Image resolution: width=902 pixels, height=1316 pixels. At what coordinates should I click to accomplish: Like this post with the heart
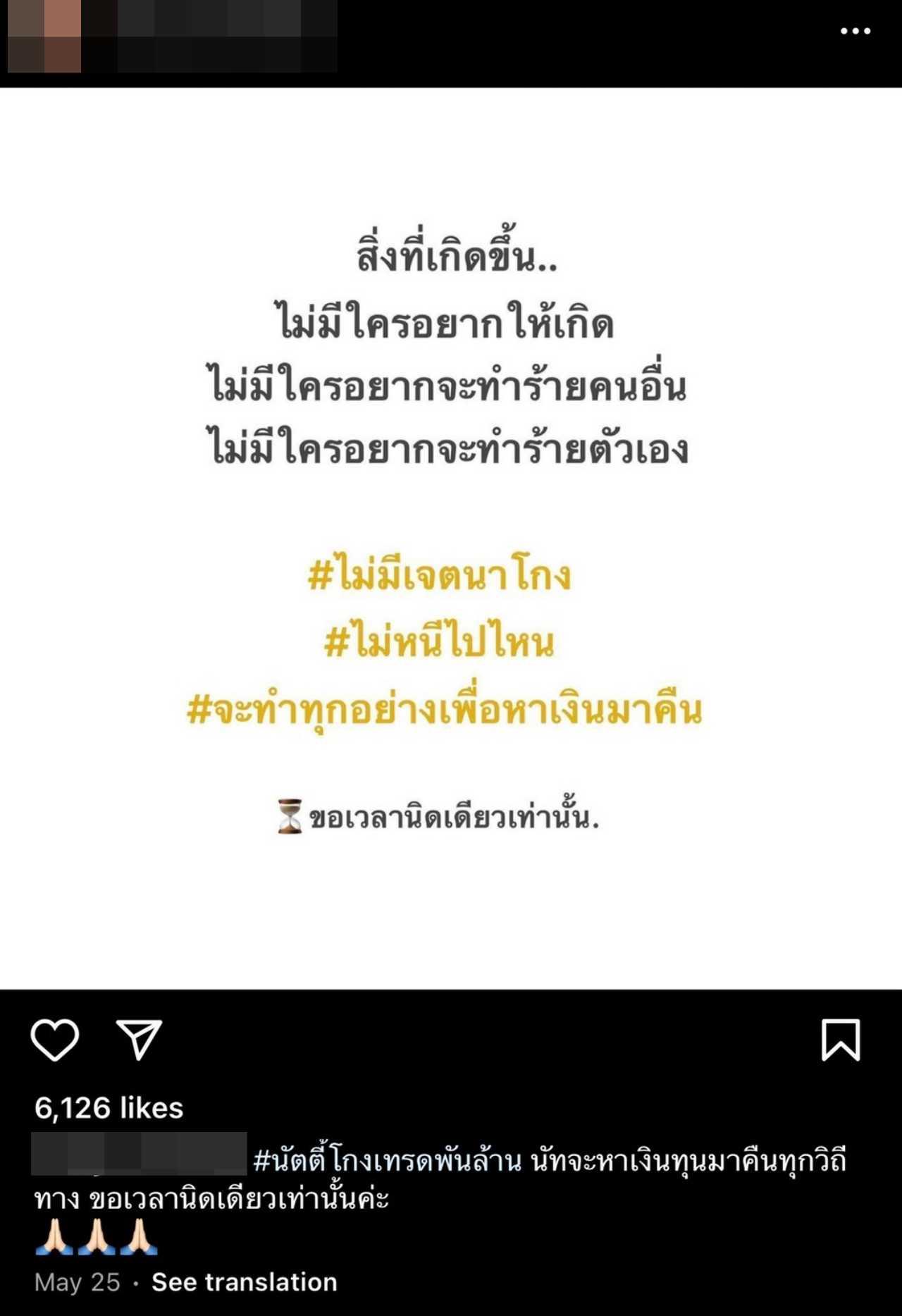point(54,1039)
